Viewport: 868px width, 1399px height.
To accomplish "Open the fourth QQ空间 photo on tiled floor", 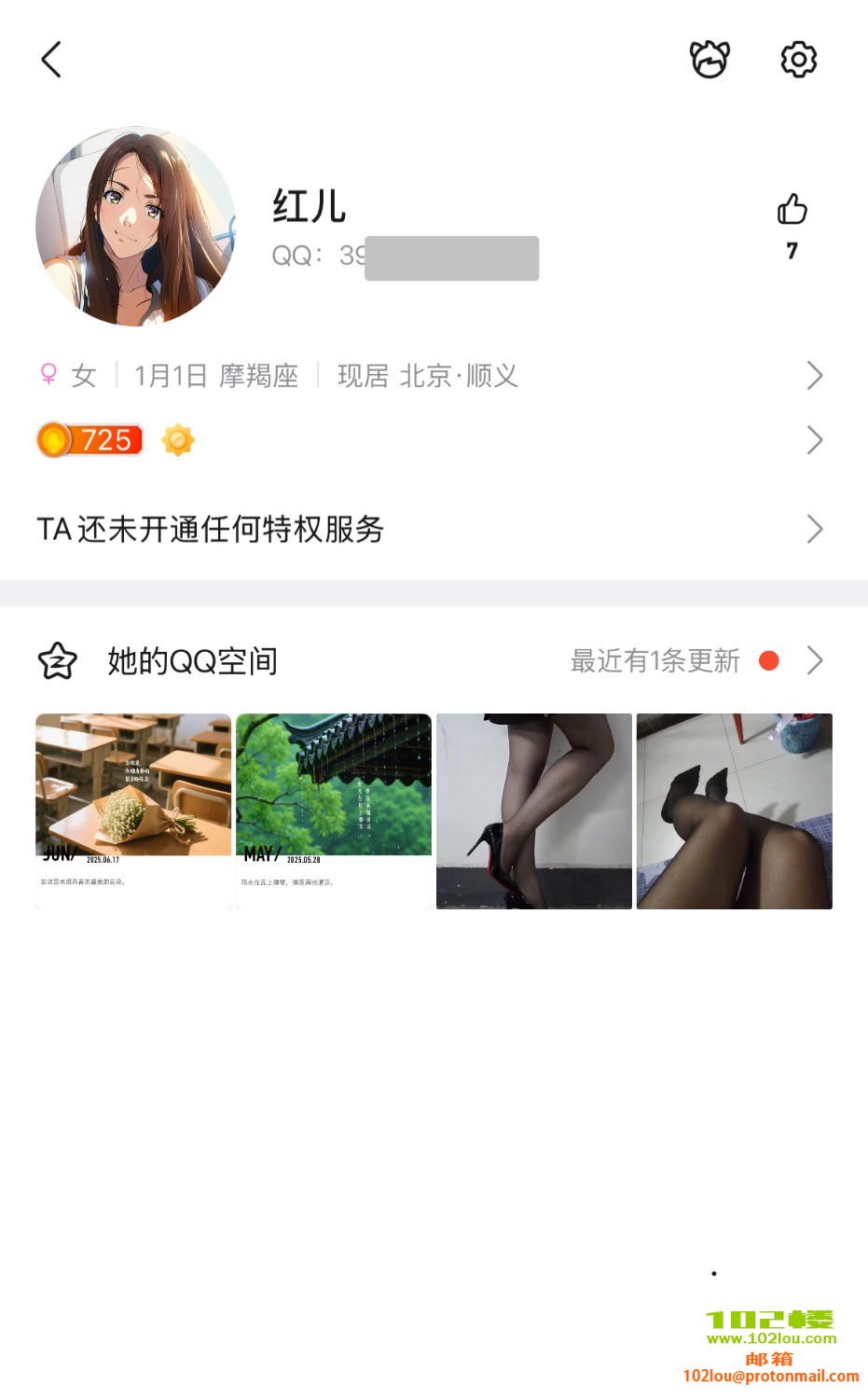I will pyautogui.click(x=735, y=810).
